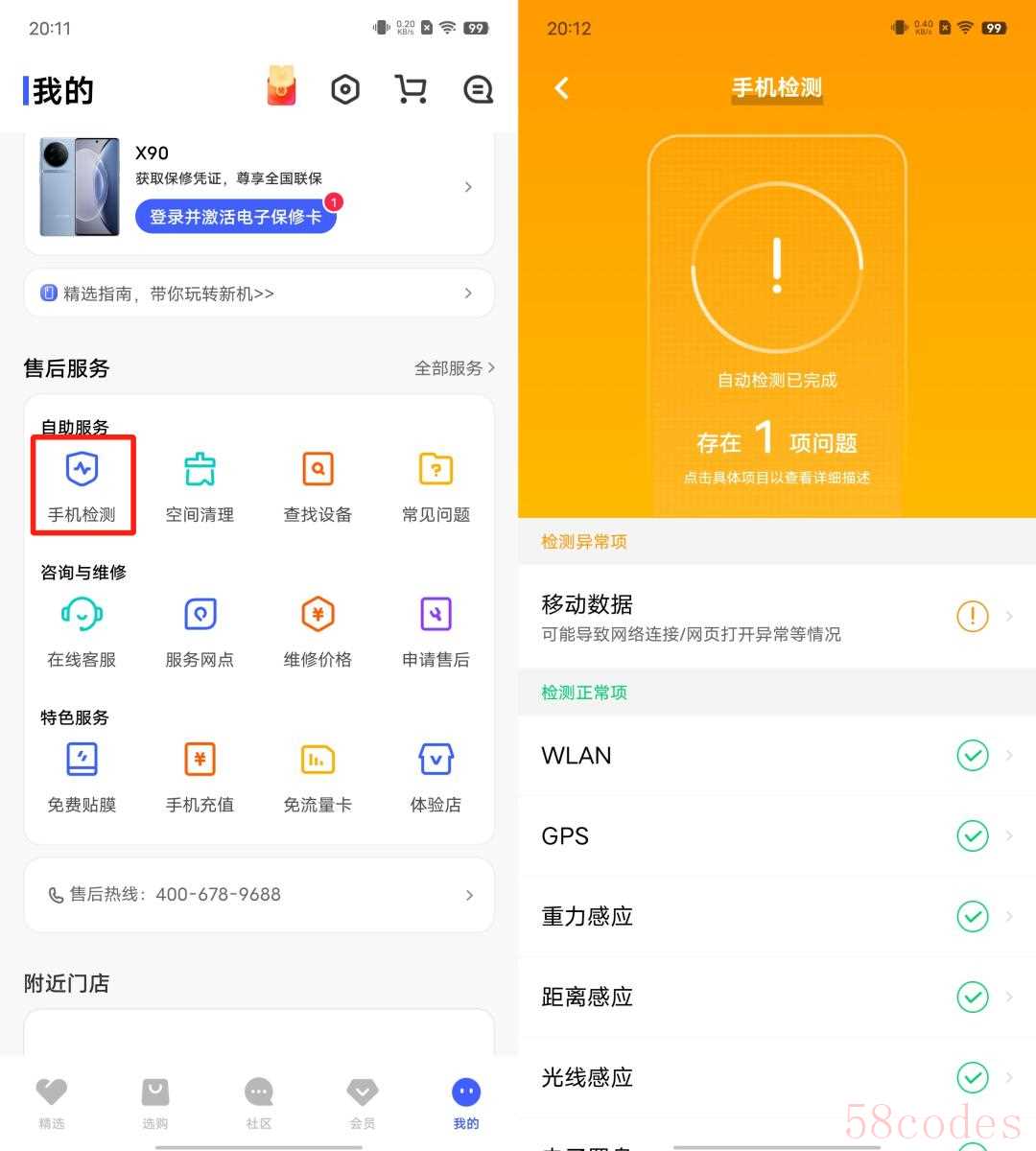Open 重力感应 detection result
The image size is (1036, 1151).
(x=777, y=916)
